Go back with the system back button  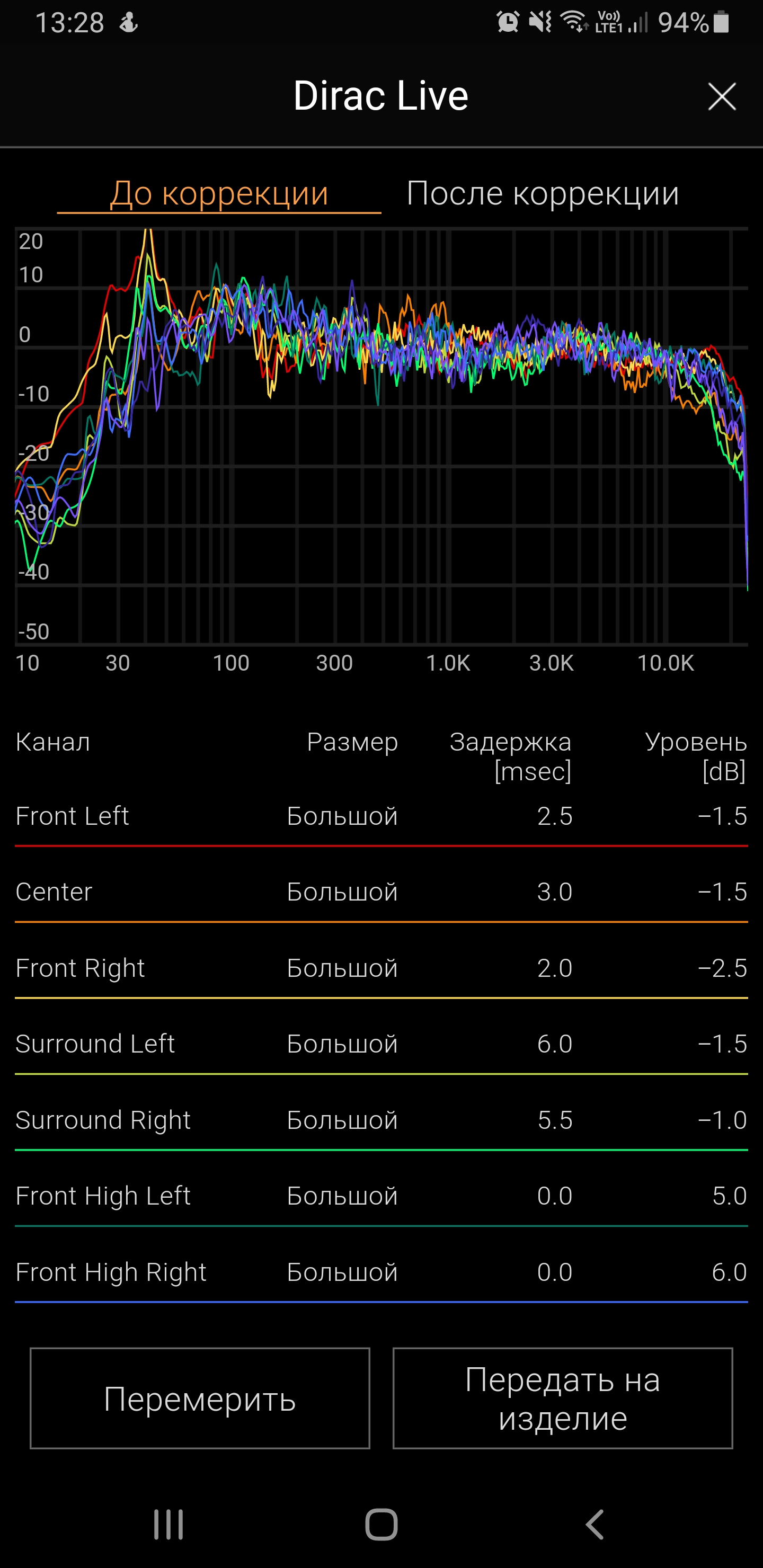coord(595,1525)
